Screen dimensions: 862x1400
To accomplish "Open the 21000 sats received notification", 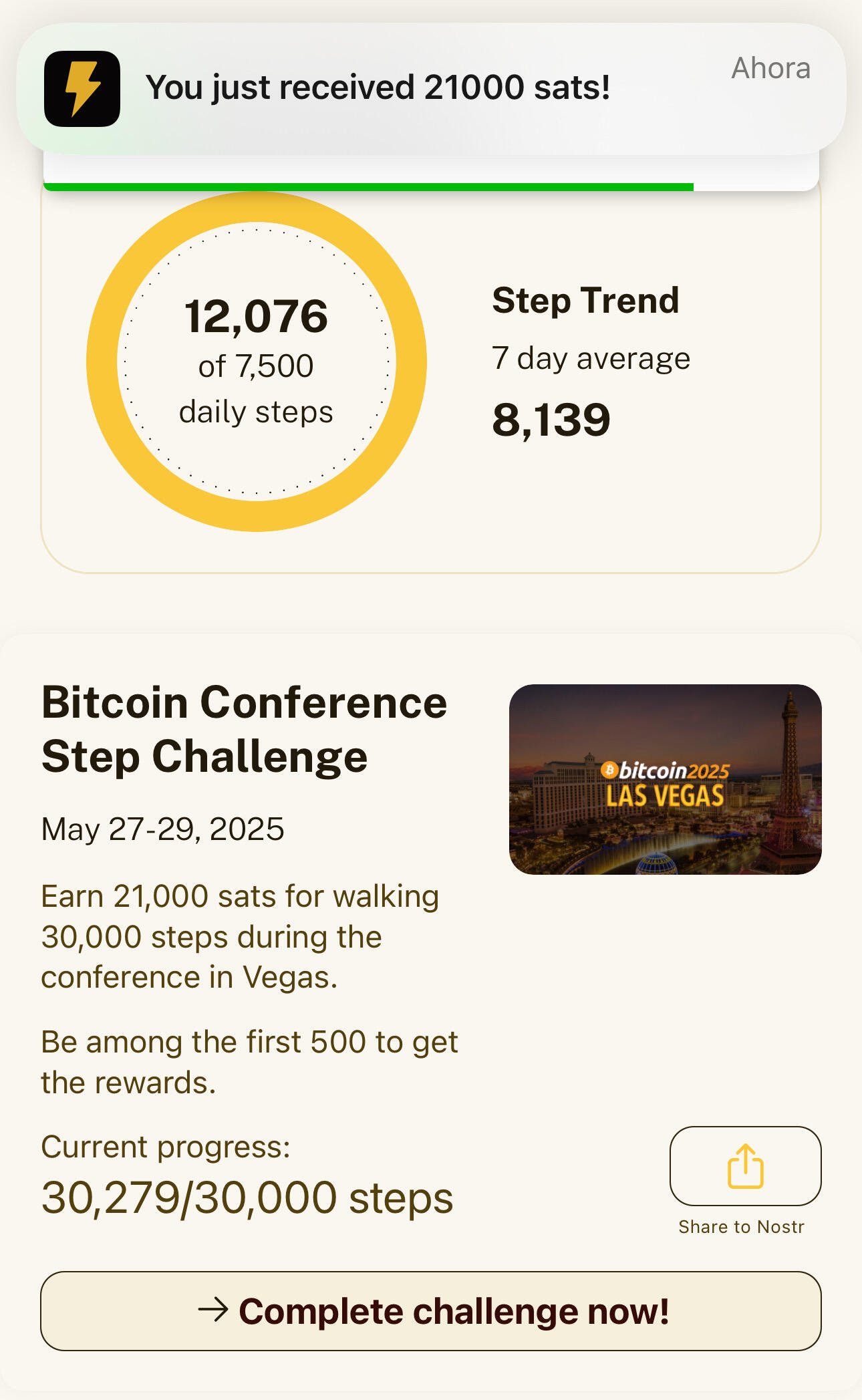I will [x=431, y=89].
